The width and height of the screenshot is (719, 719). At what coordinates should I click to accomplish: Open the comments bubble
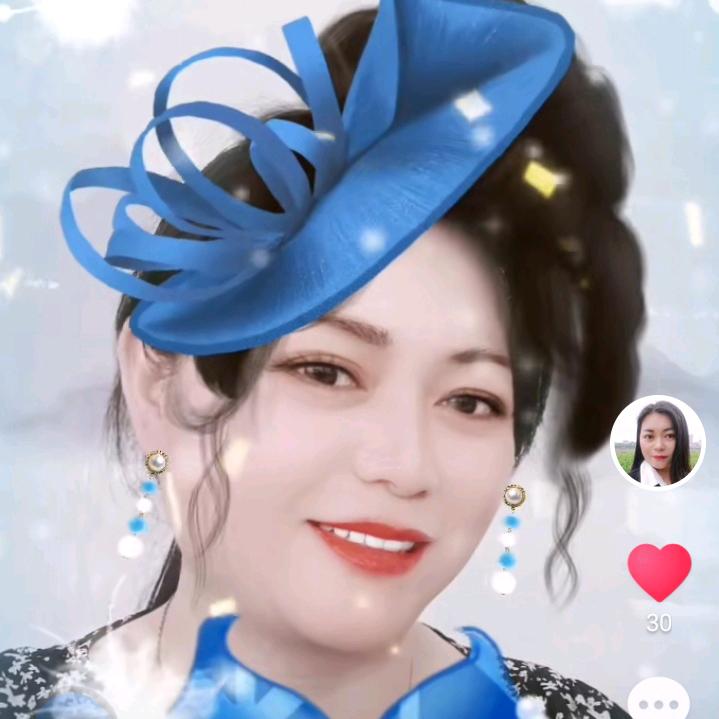658,700
